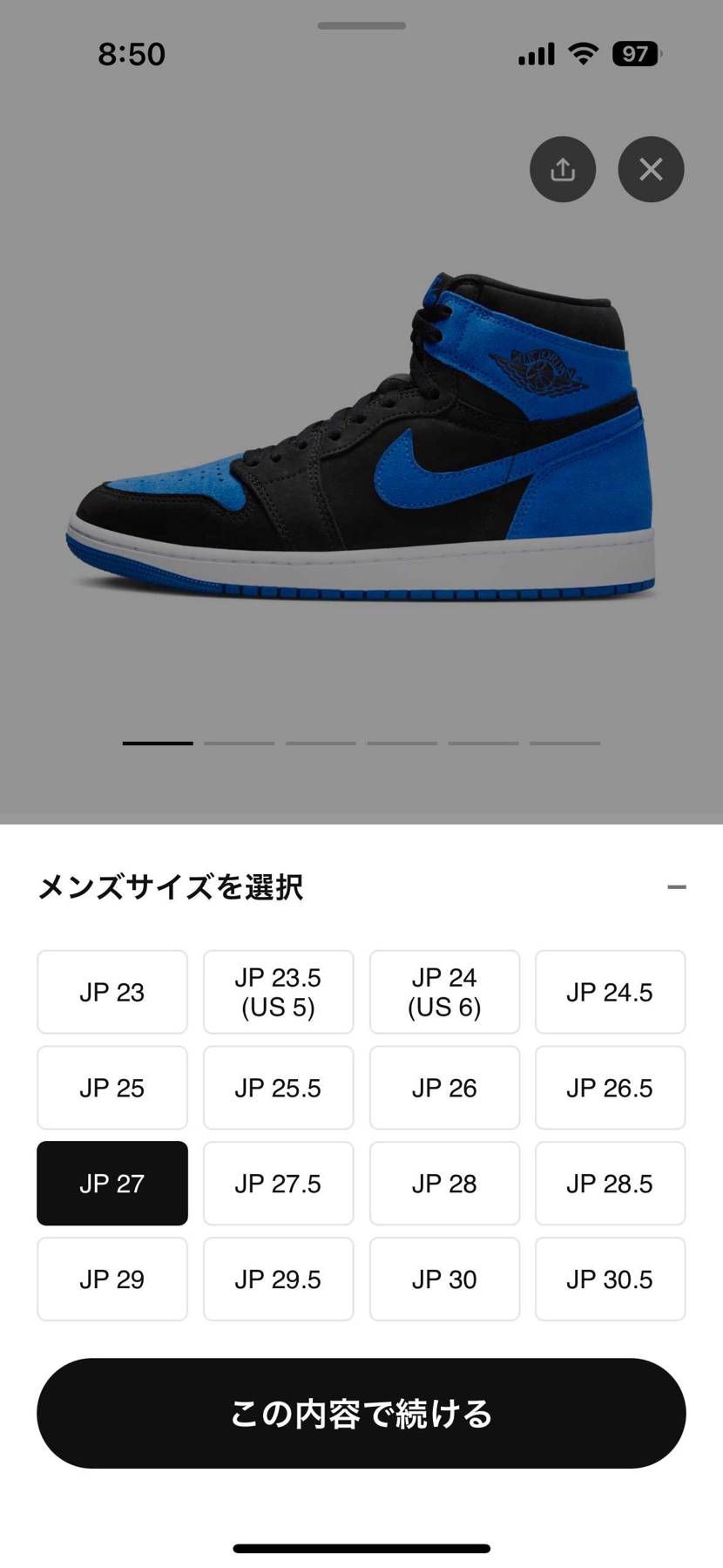723x1568 pixels.
Task: Tap the メンズサイズを選択 header
Action: (x=171, y=888)
